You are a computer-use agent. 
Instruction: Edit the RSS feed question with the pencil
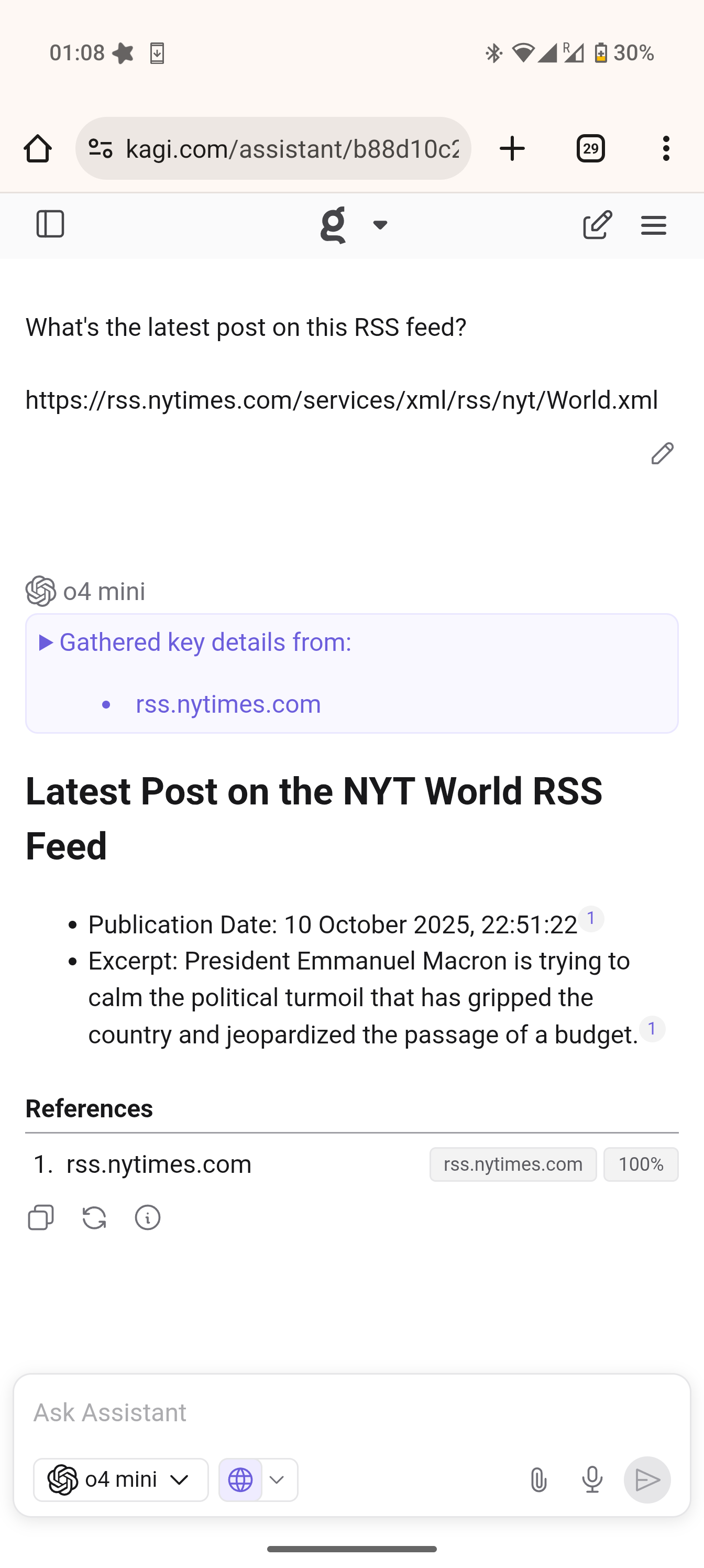662,453
